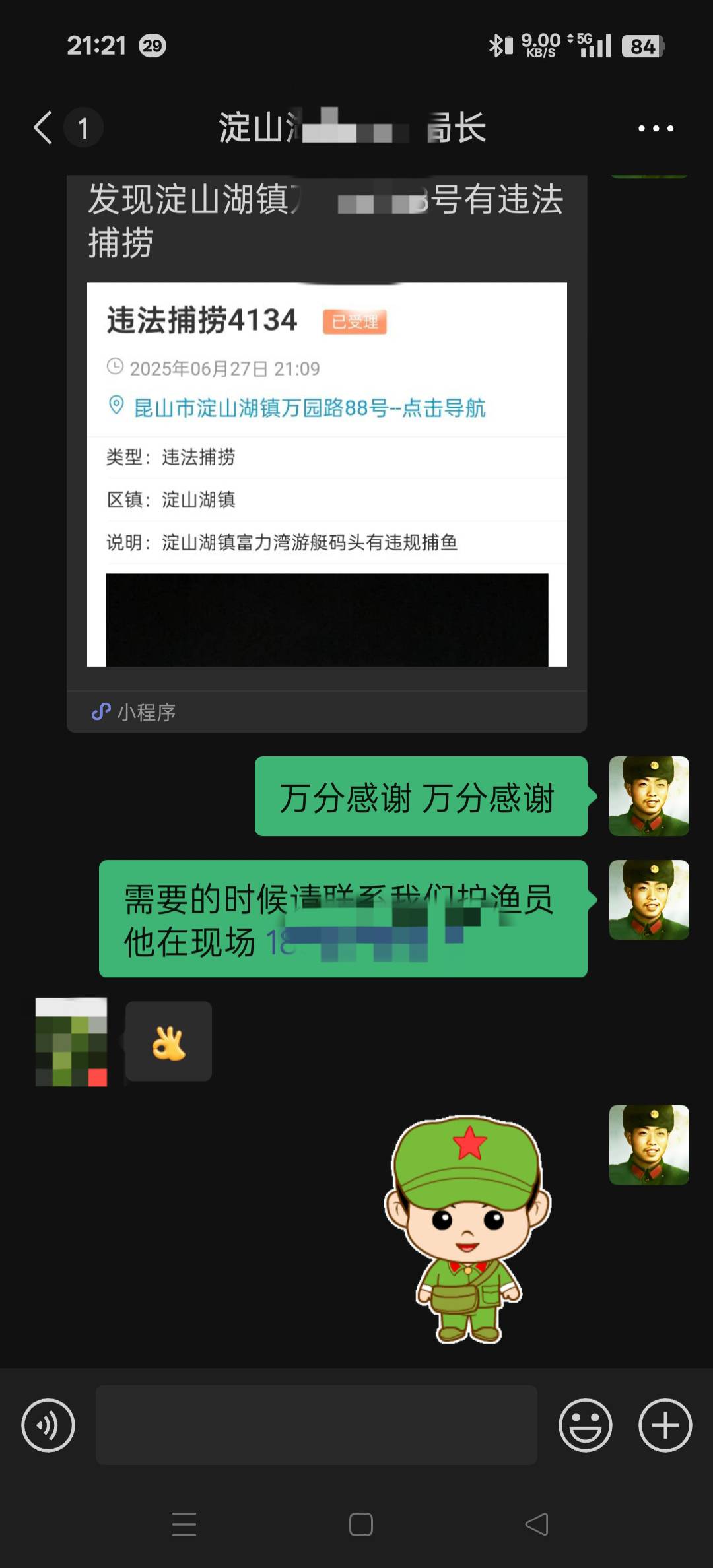Open recent apps from navigation bar
The width and height of the screenshot is (713, 1568).
coord(184,1524)
